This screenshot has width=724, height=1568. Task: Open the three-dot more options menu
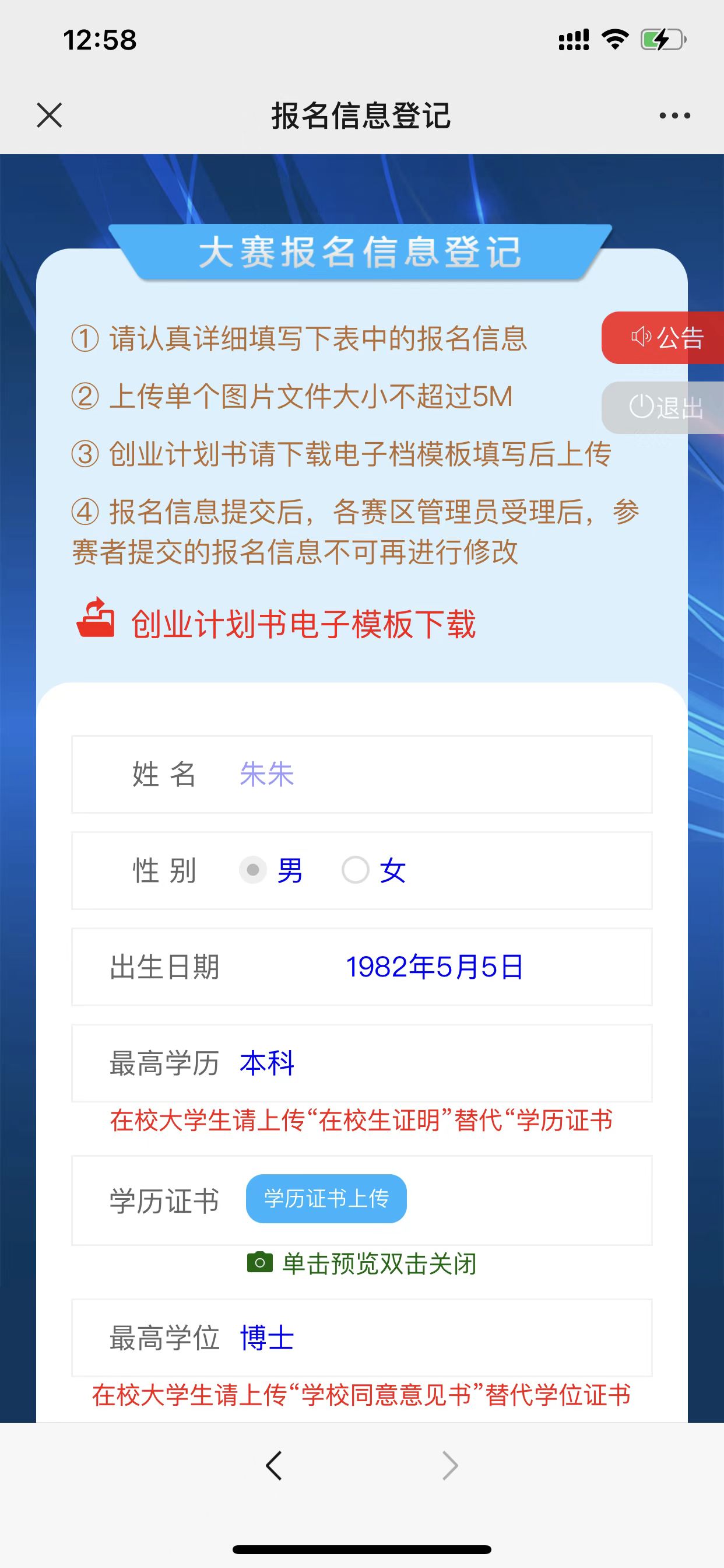click(674, 116)
